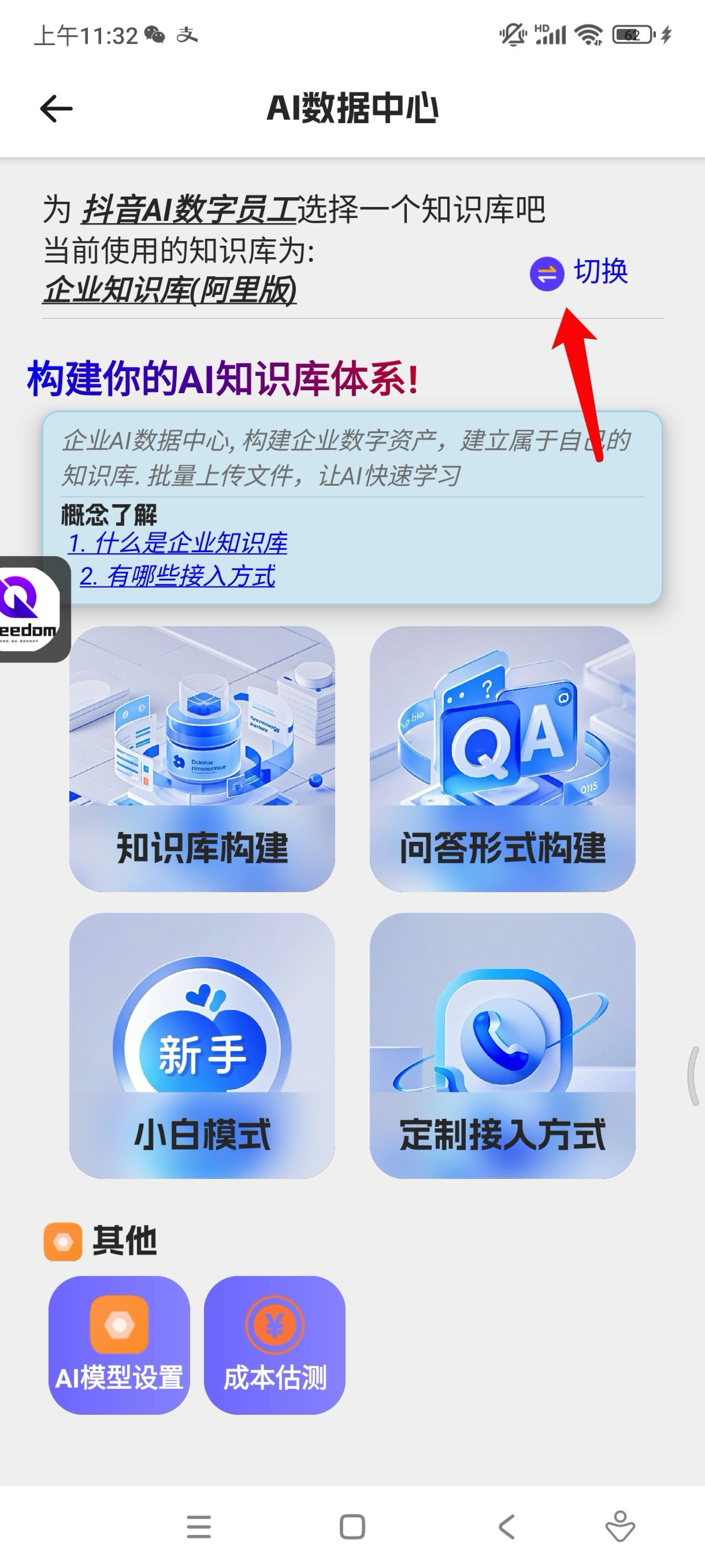Open system recent apps menu
This screenshot has width=705, height=1568.
point(199,1526)
